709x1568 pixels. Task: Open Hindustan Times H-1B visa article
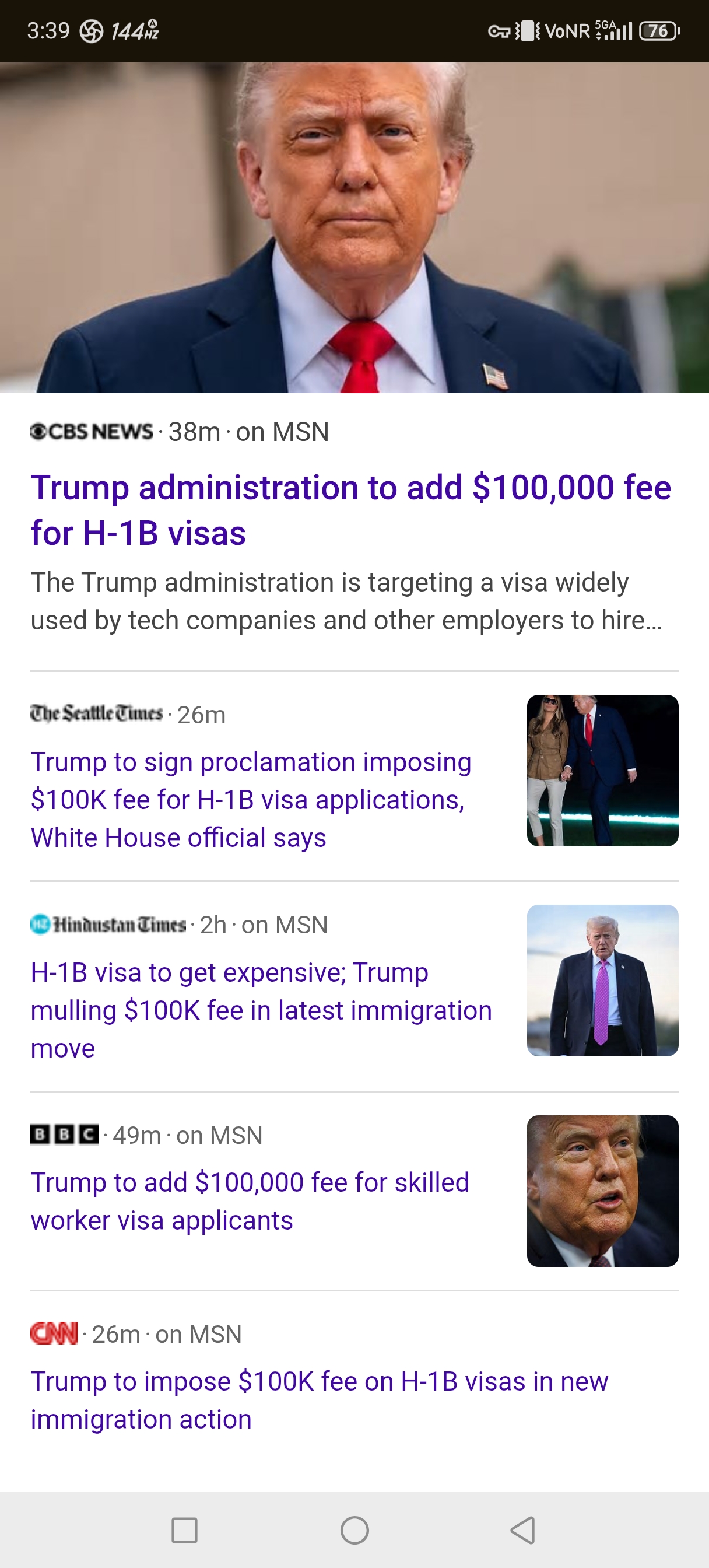click(261, 1010)
